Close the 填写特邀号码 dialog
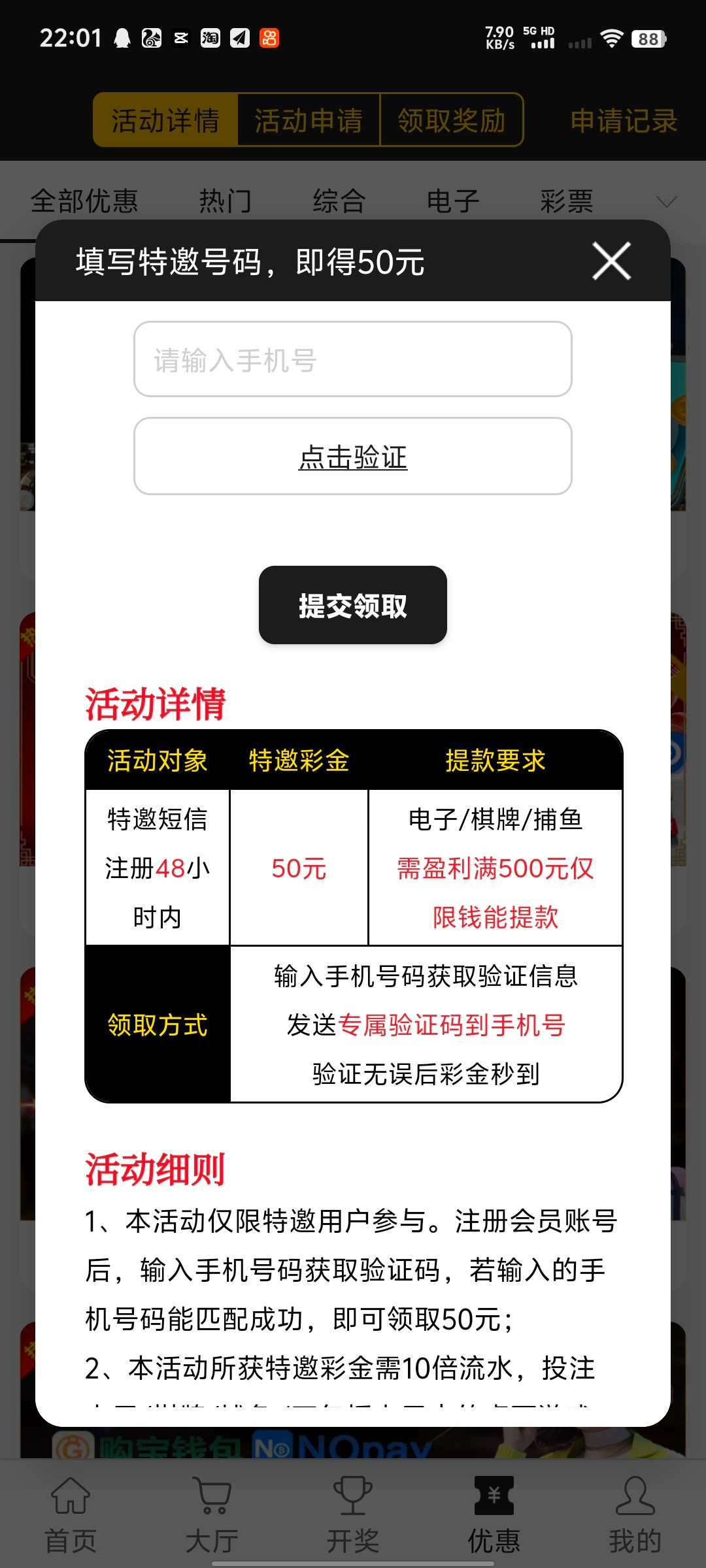This screenshot has height=1568, width=706. [611, 261]
